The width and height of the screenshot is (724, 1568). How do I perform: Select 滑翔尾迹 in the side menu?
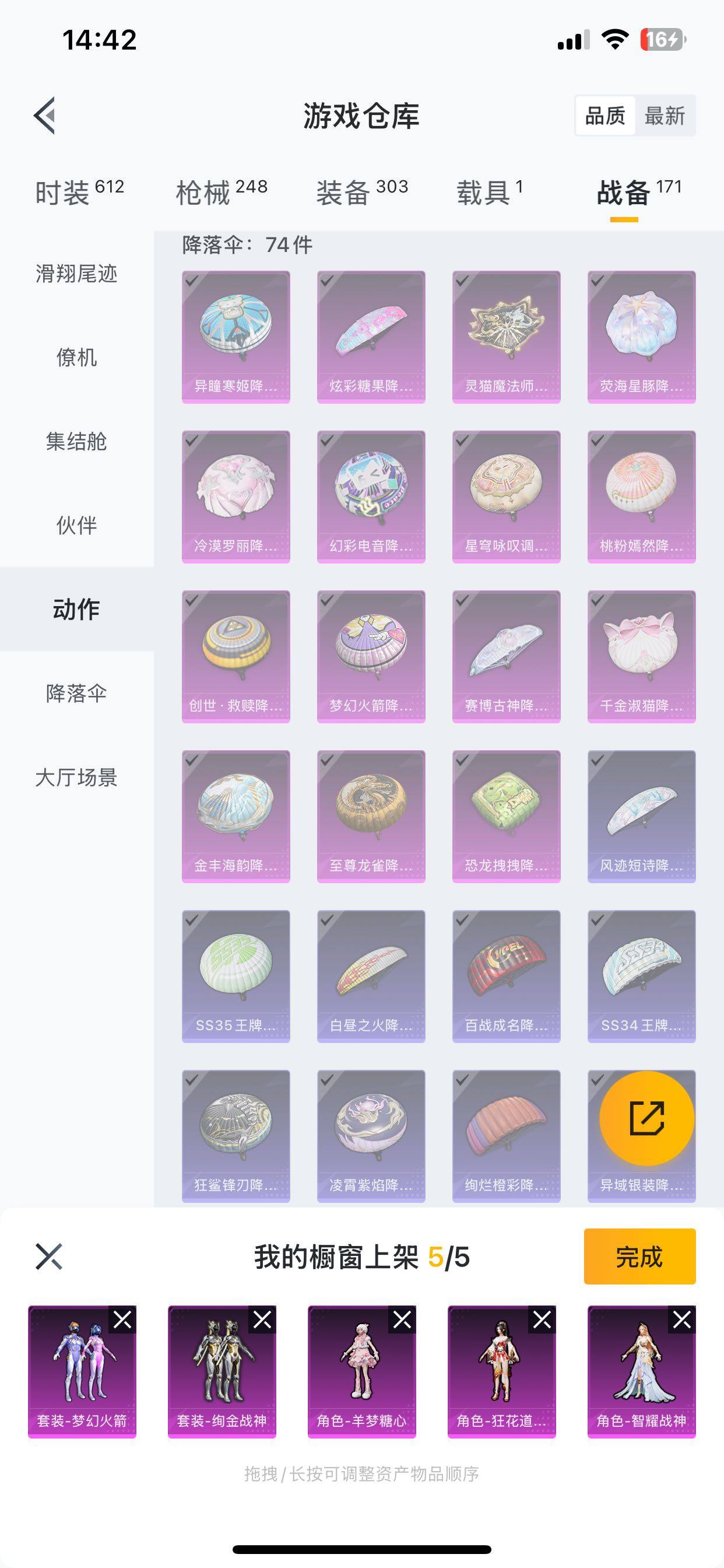[x=77, y=274]
